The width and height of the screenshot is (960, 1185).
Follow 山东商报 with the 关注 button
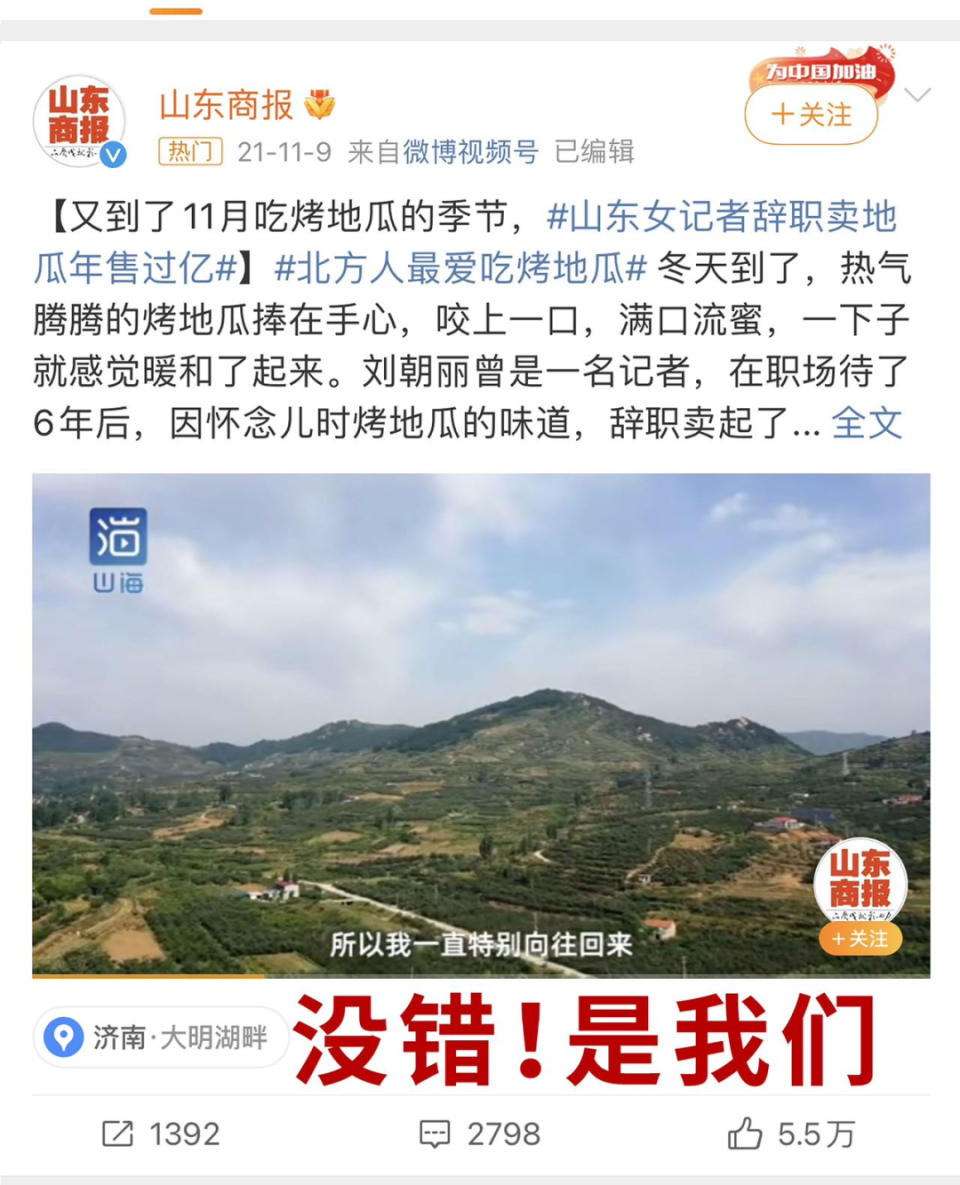[811, 115]
